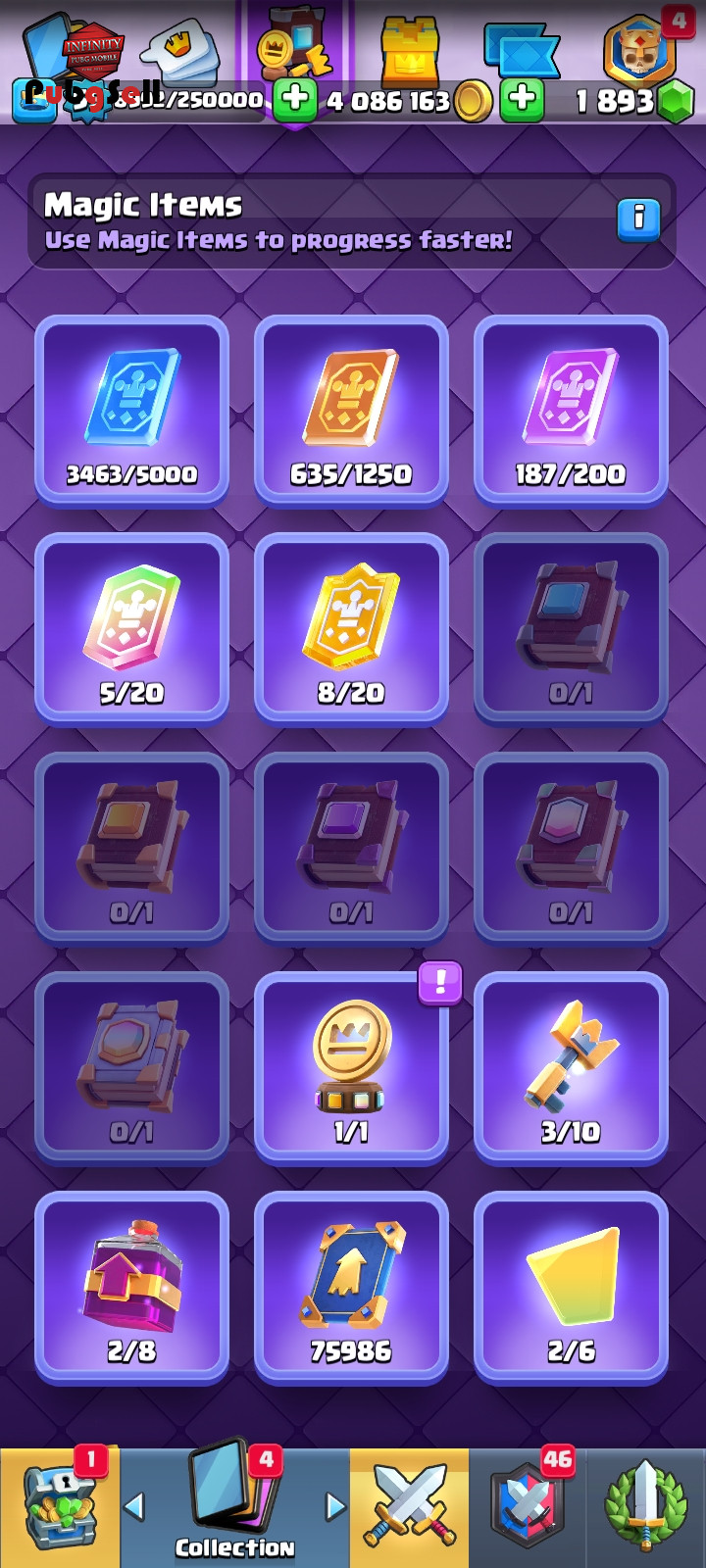Open the Magic Items info button

pos(639,219)
